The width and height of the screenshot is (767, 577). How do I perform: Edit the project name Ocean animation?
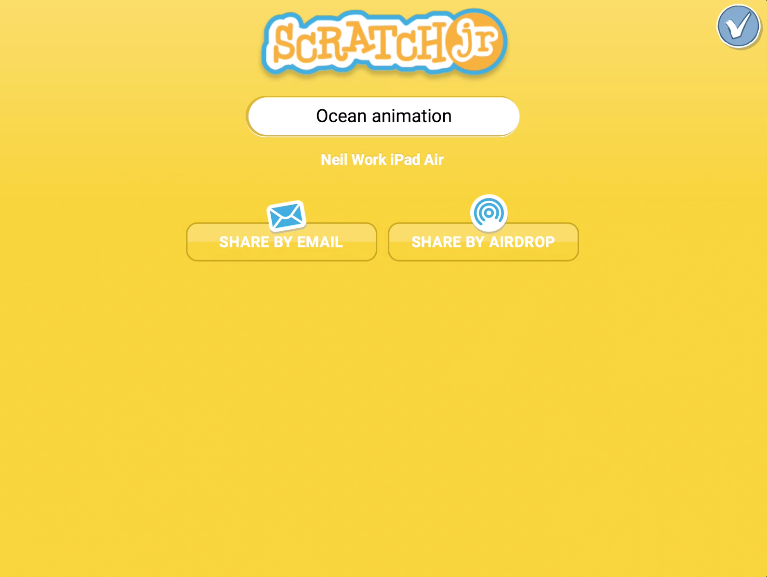[383, 116]
